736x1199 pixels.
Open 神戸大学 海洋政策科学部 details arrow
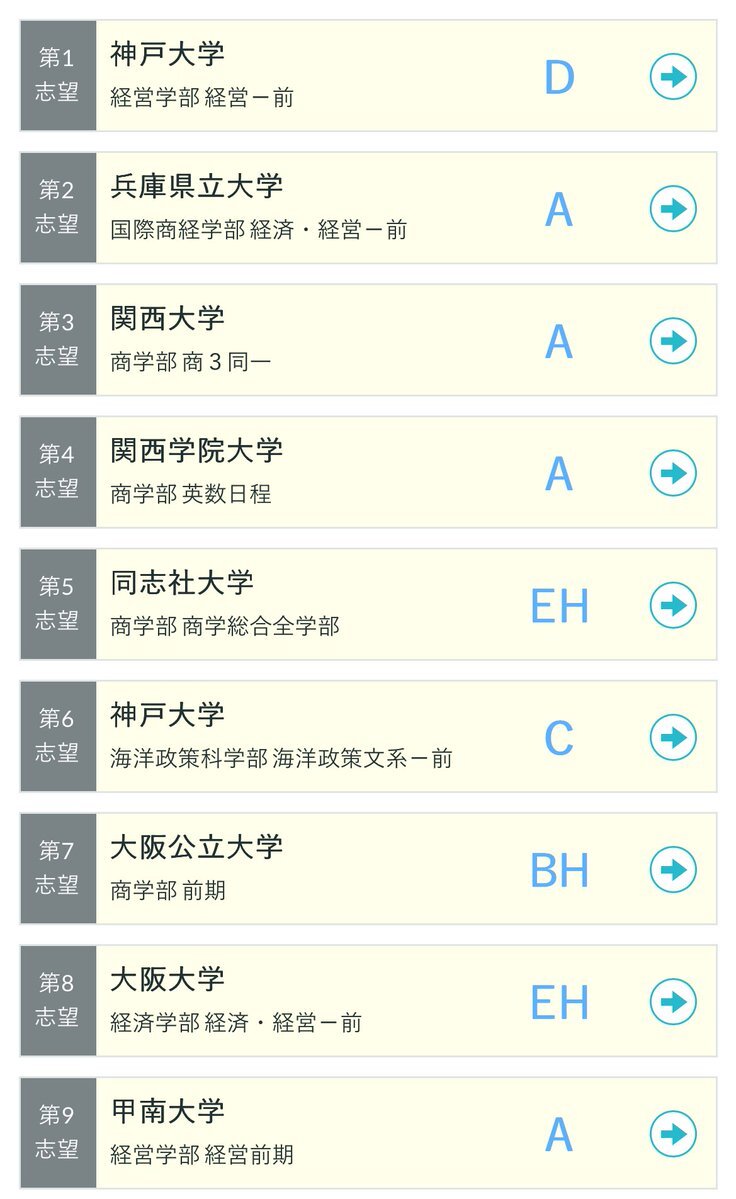(673, 737)
